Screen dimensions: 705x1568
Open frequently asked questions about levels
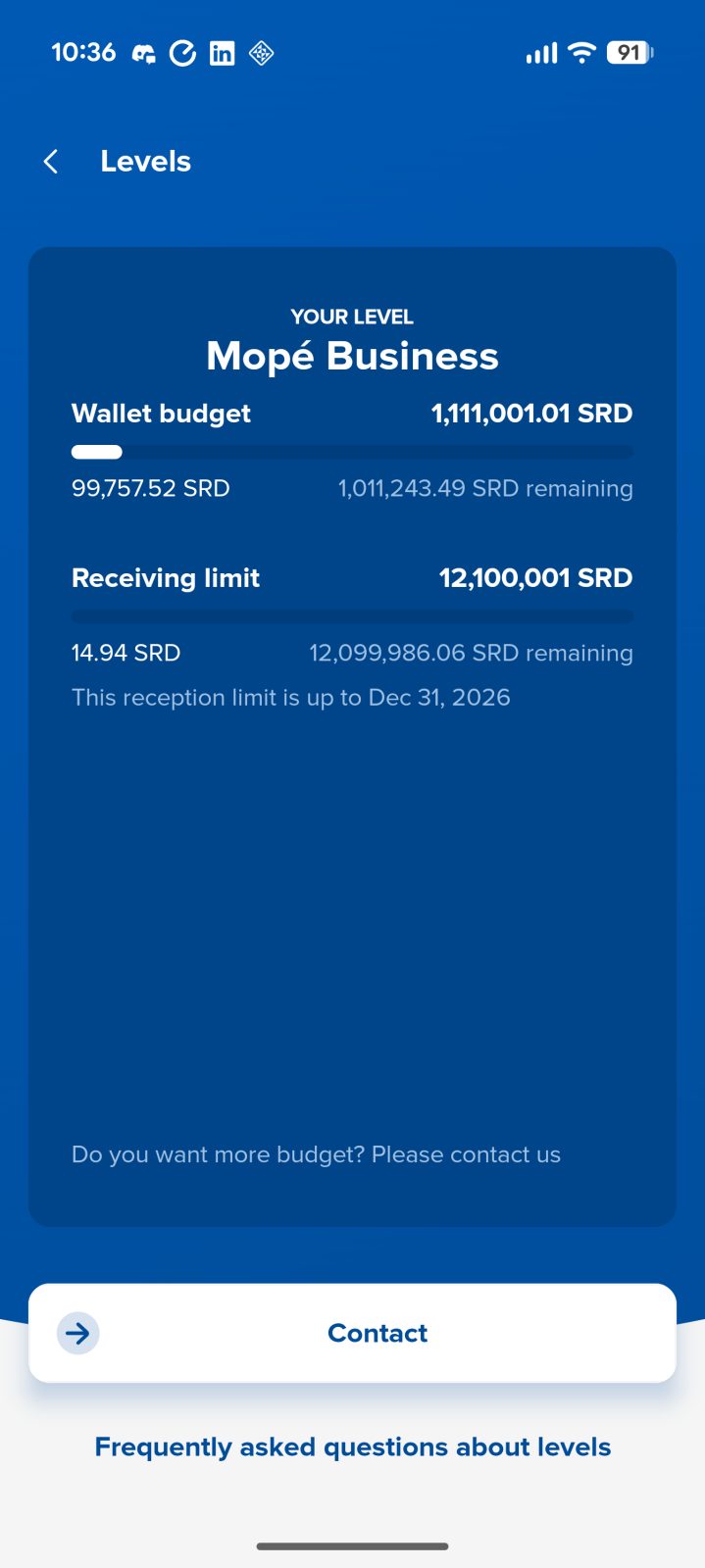[353, 1446]
